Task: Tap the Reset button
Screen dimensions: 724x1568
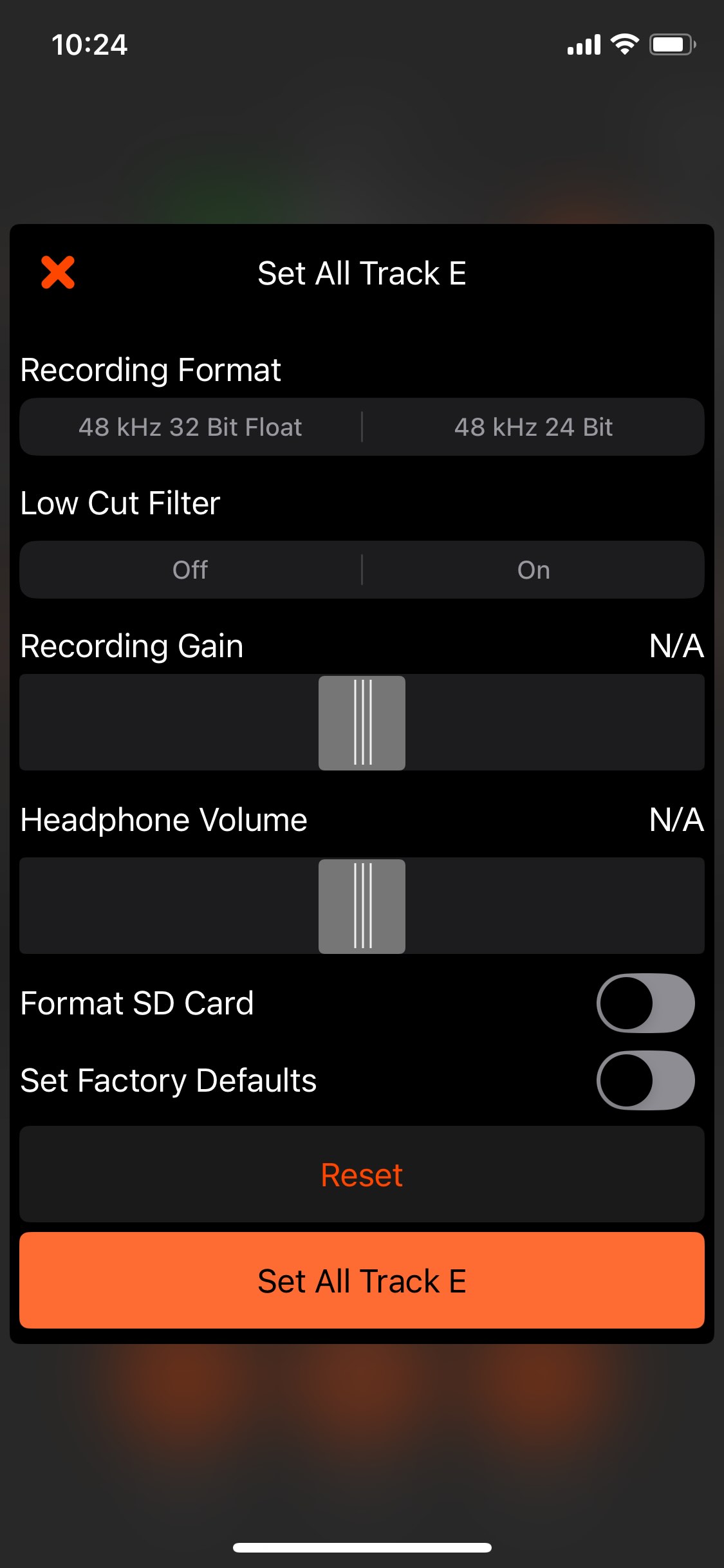Action: coord(362,1175)
